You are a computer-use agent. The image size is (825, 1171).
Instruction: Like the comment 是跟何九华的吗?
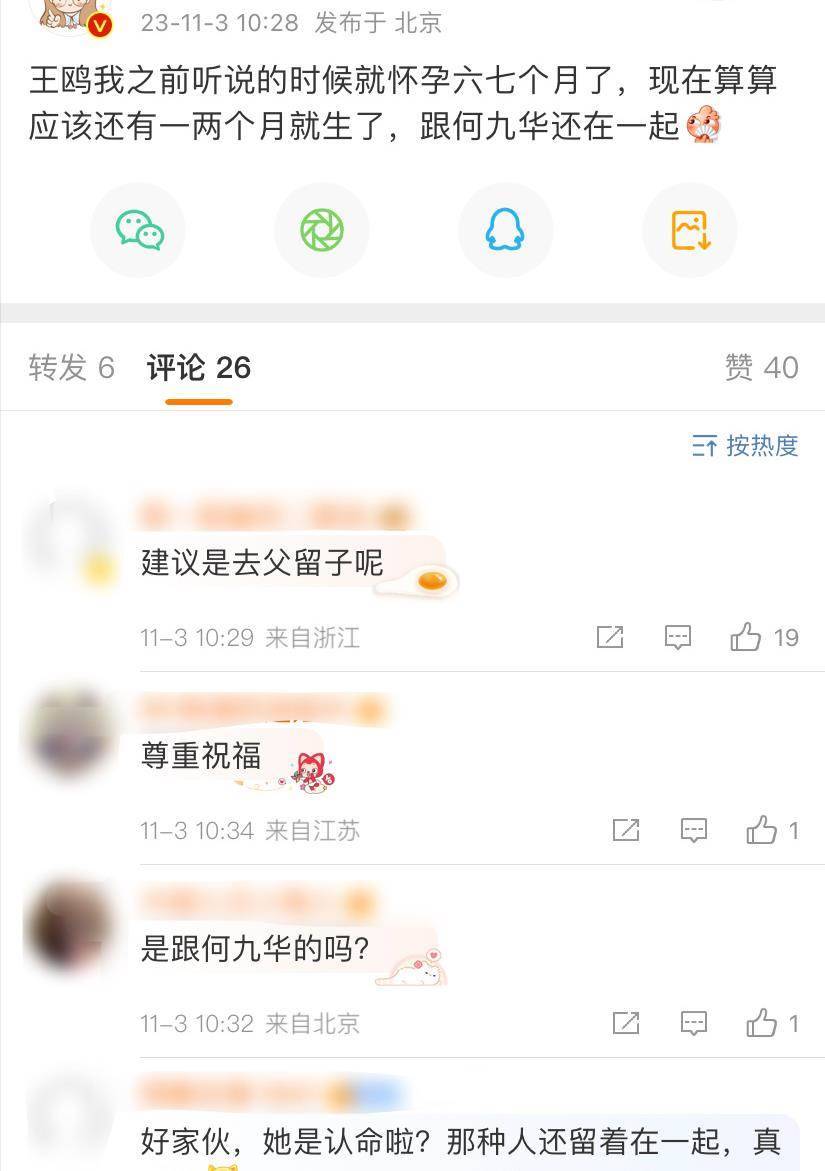click(x=762, y=1023)
